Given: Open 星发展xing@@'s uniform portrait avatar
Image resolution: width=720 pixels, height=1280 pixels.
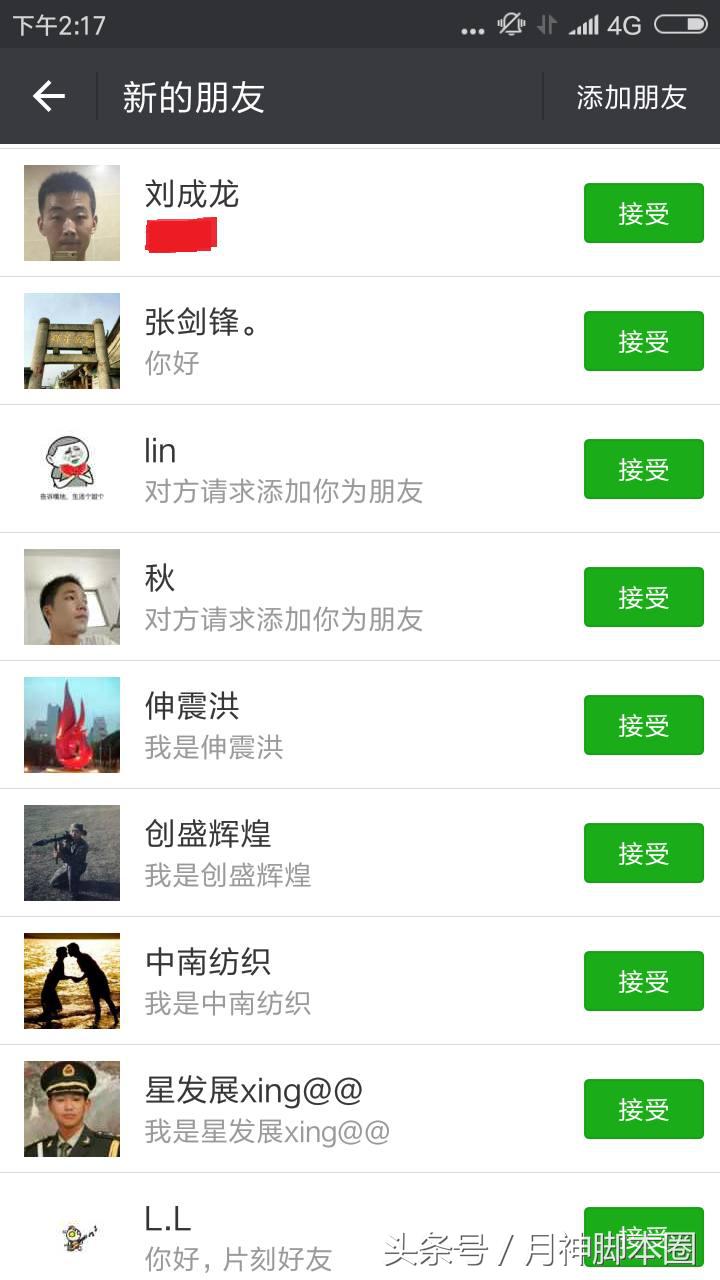Looking at the screenshot, I should (x=71, y=1108).
